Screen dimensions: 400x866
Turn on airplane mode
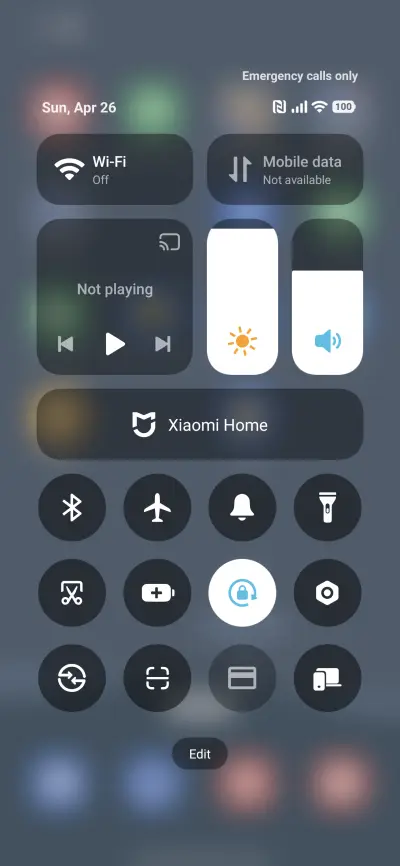[x=157, y=508]
